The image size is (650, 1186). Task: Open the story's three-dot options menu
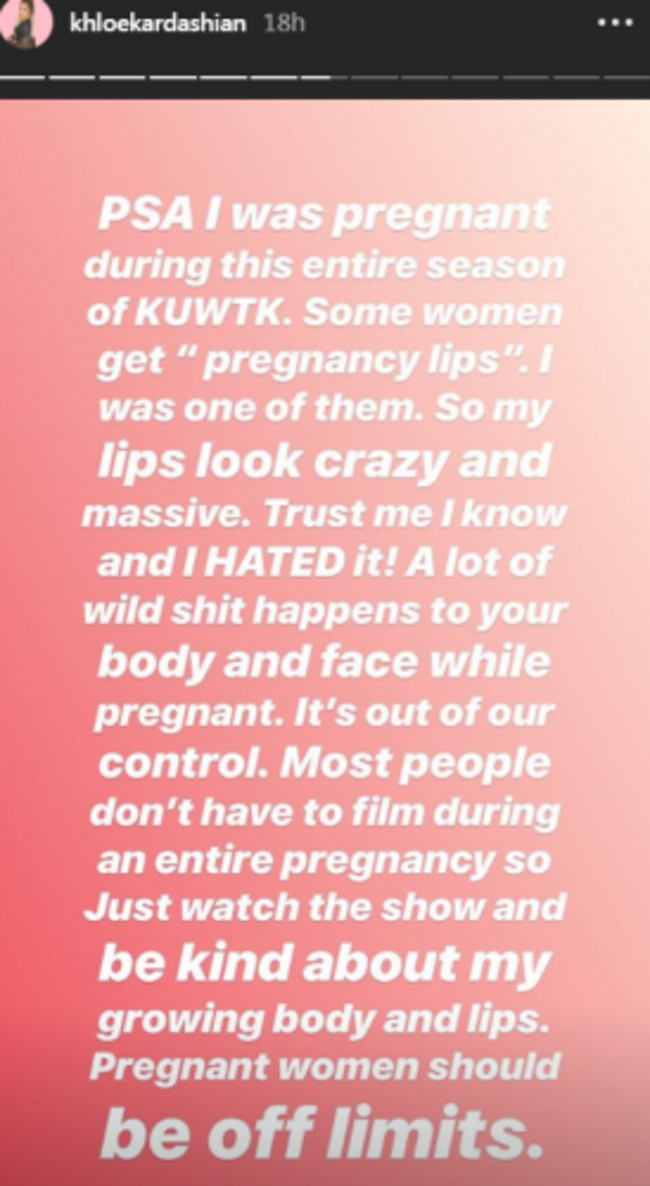[x=614, y=24]
